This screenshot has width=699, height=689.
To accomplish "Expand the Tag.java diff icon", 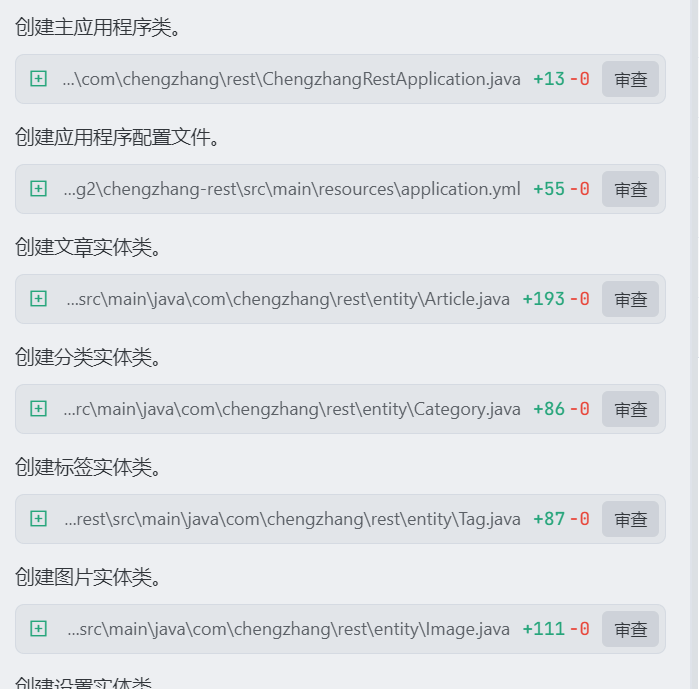I will [x=38, y=519].
